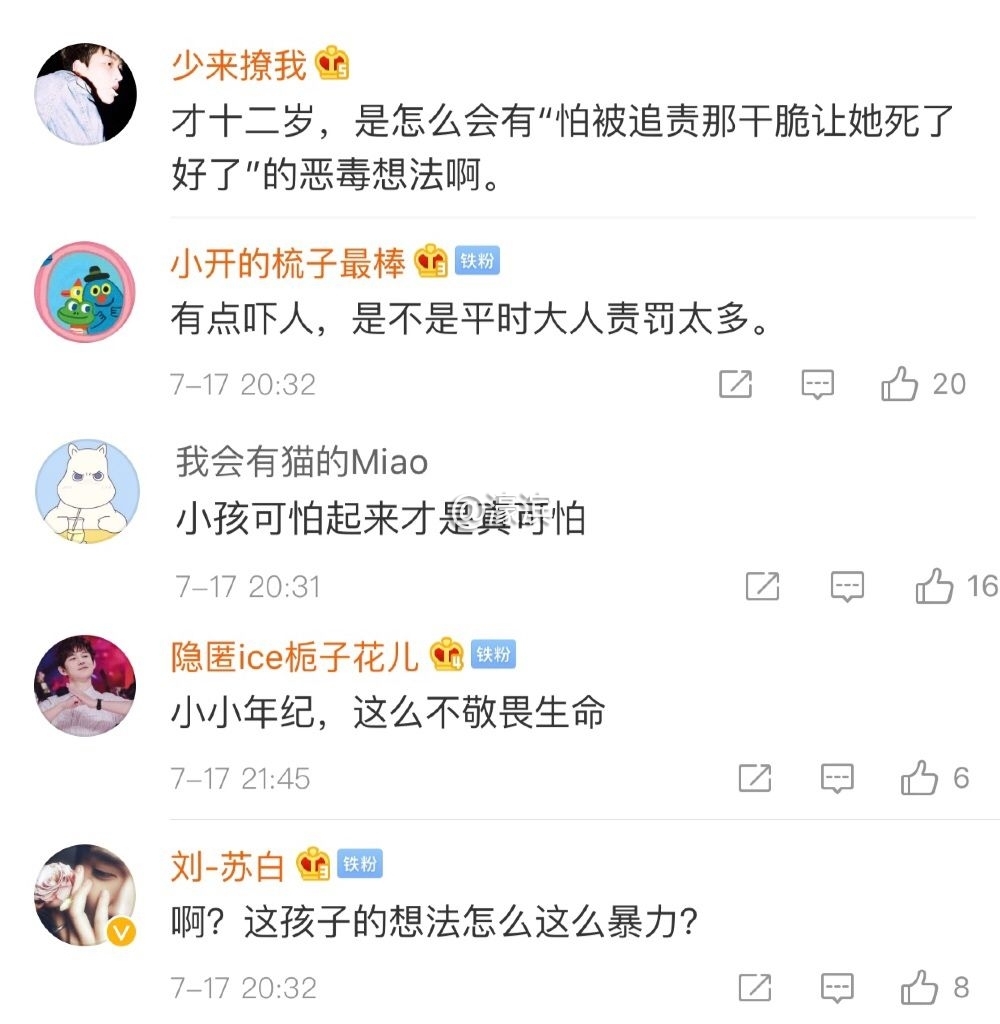Viewport: 1000px width, 1024px height.
Task: Open 少来撩我's profile avatar
Action: click(85, 94)
